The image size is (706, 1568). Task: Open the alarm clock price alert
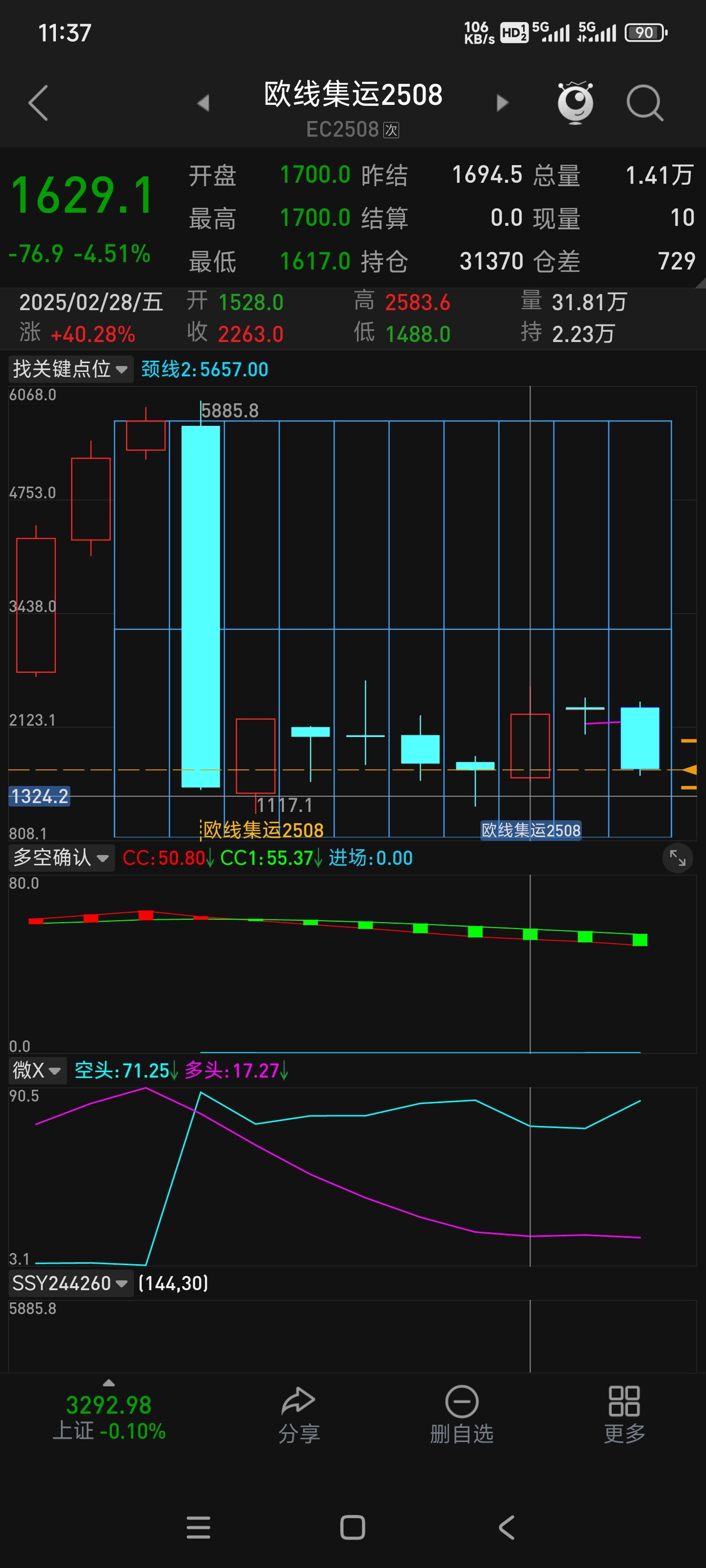tap(575, 102)
